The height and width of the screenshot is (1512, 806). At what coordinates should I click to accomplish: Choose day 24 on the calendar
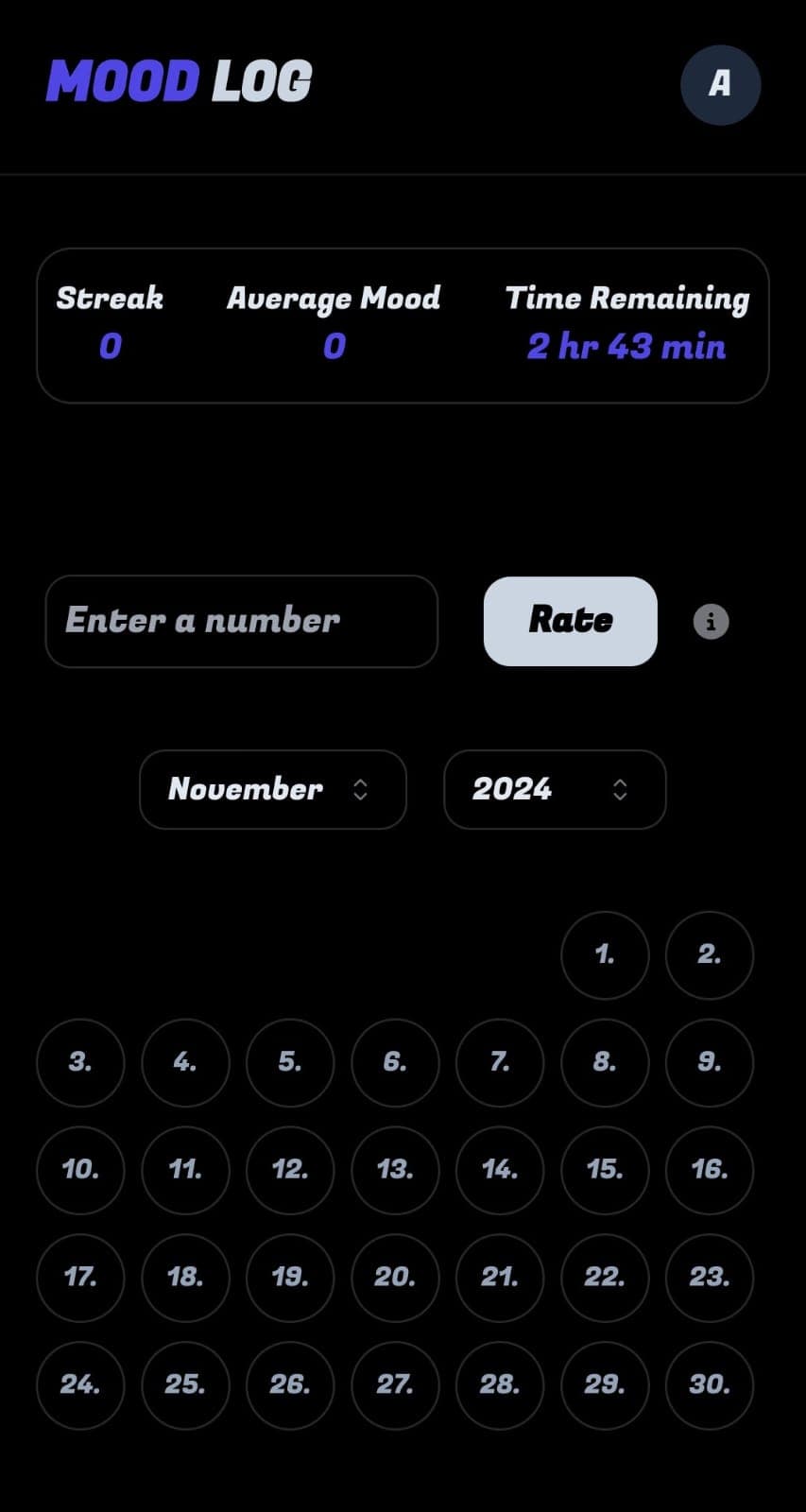80,1384
